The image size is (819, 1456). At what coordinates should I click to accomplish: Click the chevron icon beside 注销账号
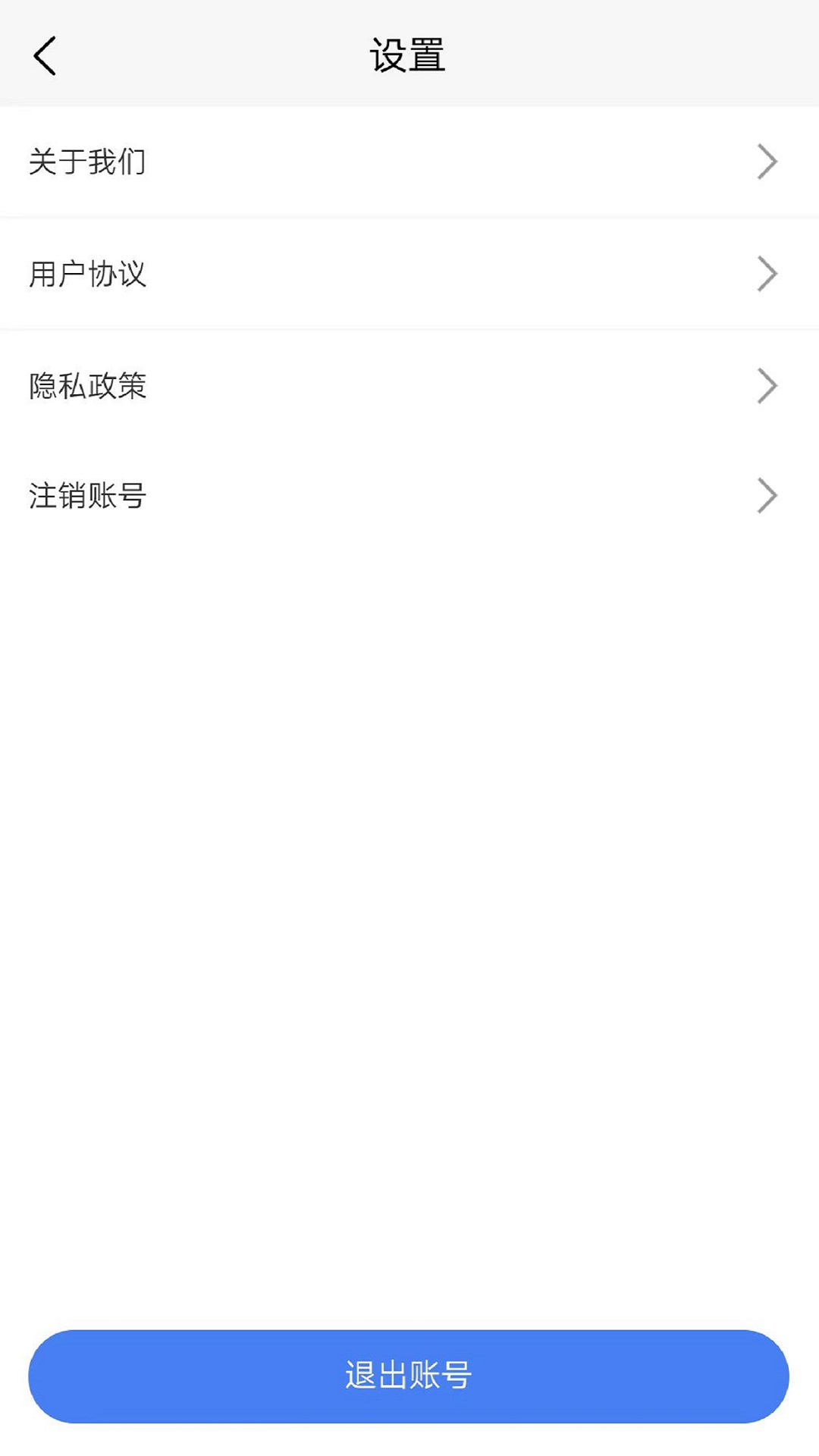[x=767, y=495]
